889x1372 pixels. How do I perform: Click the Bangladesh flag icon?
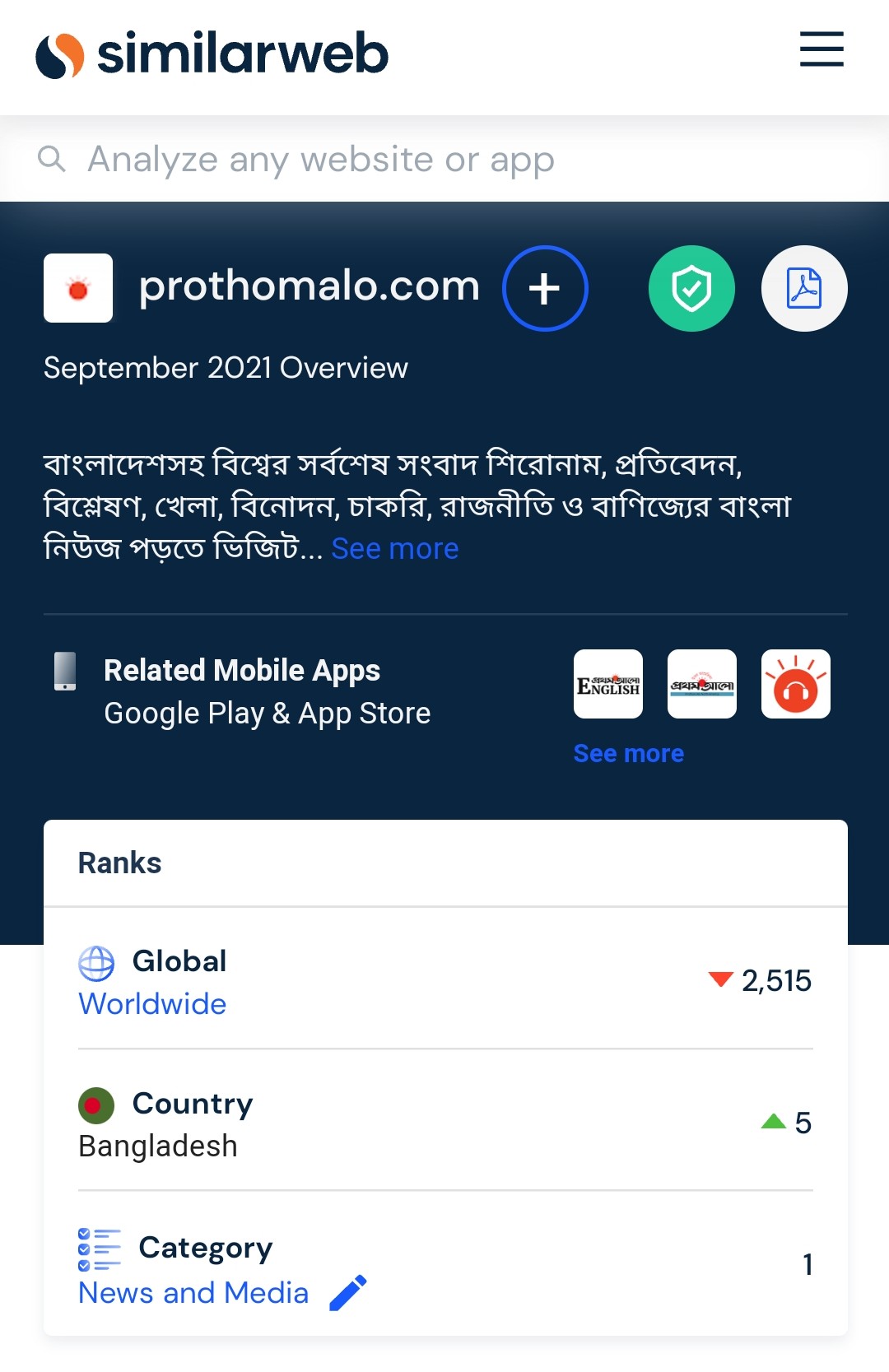pos(96,1104)
